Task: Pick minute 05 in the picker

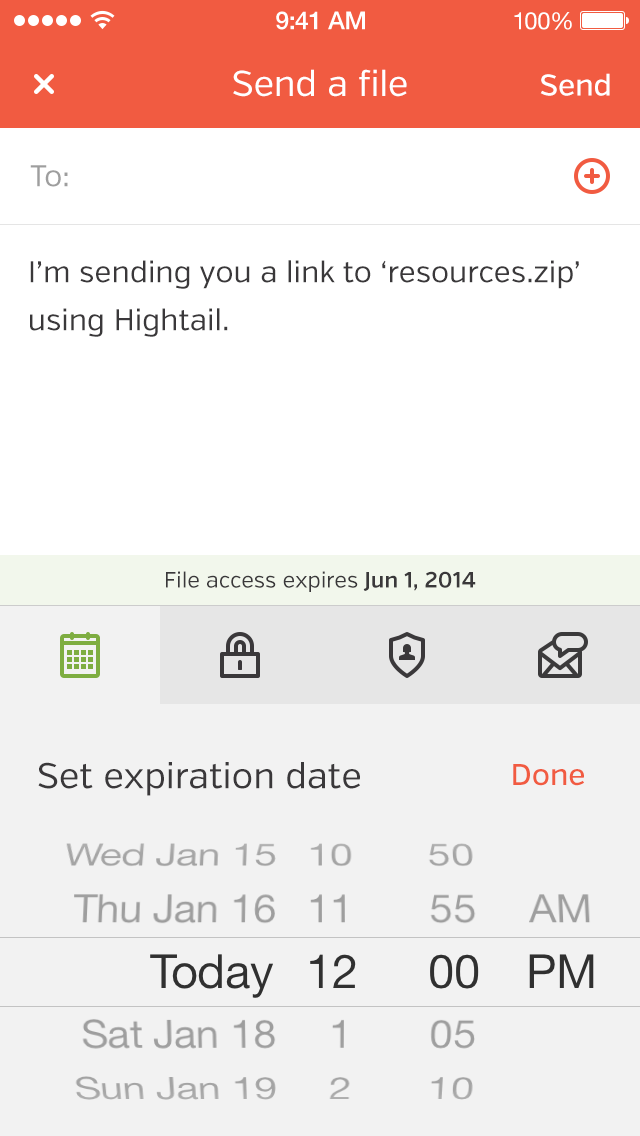Action: [x=452, y=1034]
